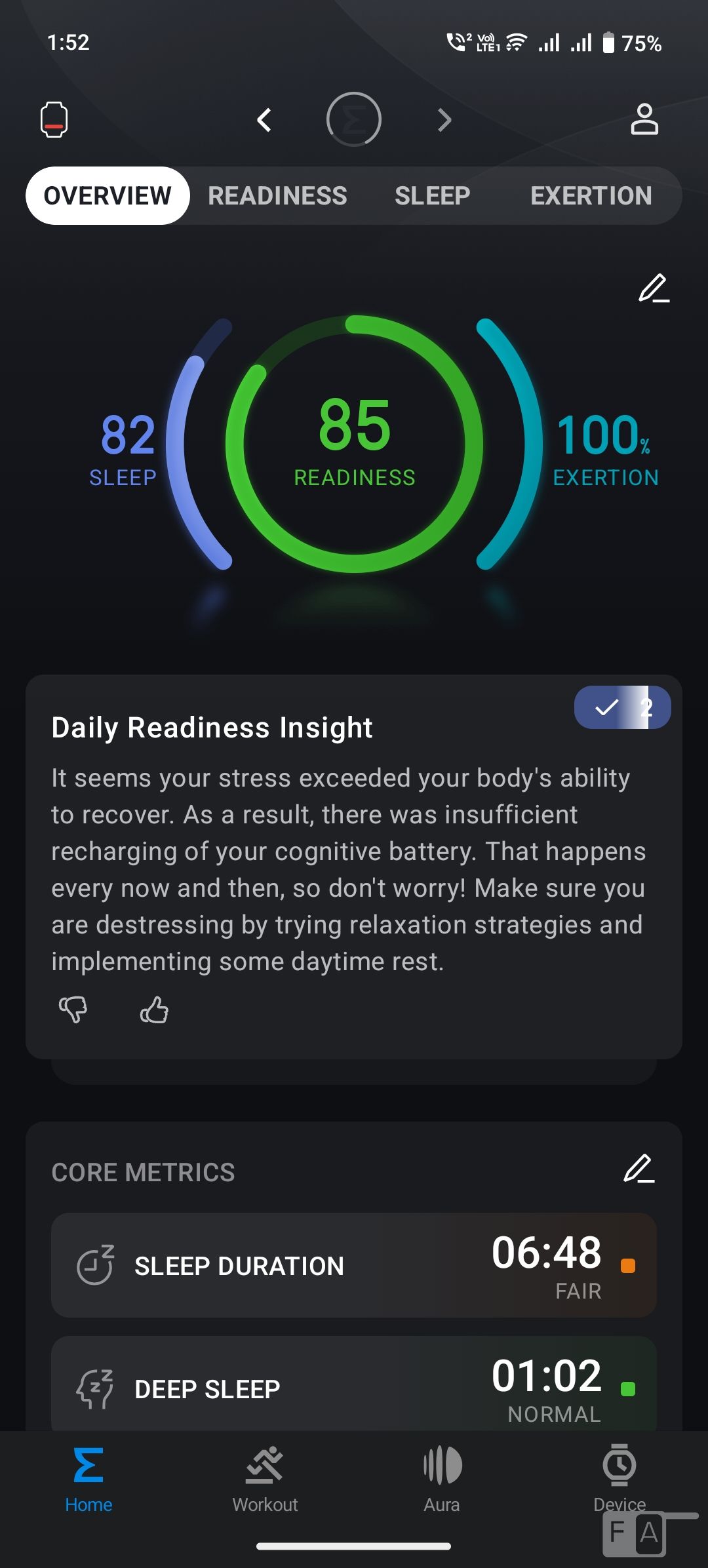This screenshot has width=708, height=1568.
Task: Open the user profile icon
Action: [644, 120]
